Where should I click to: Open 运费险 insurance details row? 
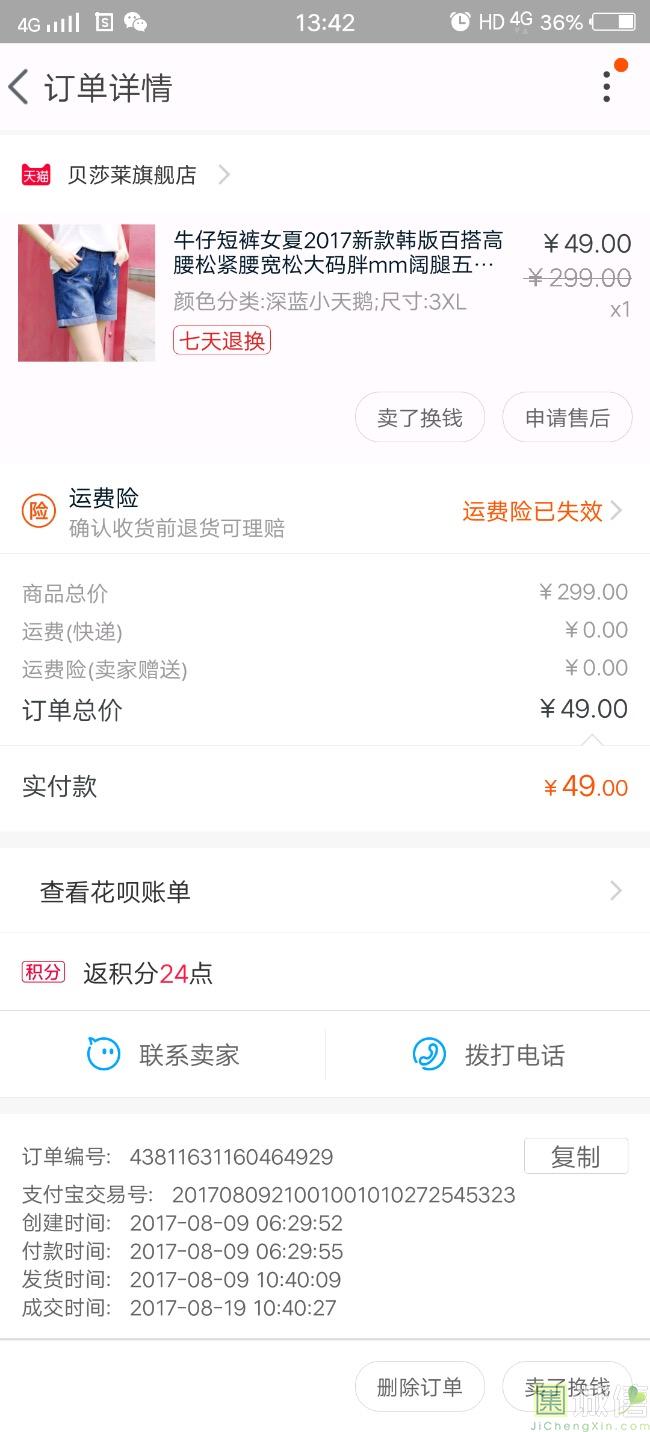pyautogui.click(x=325, y=511)
